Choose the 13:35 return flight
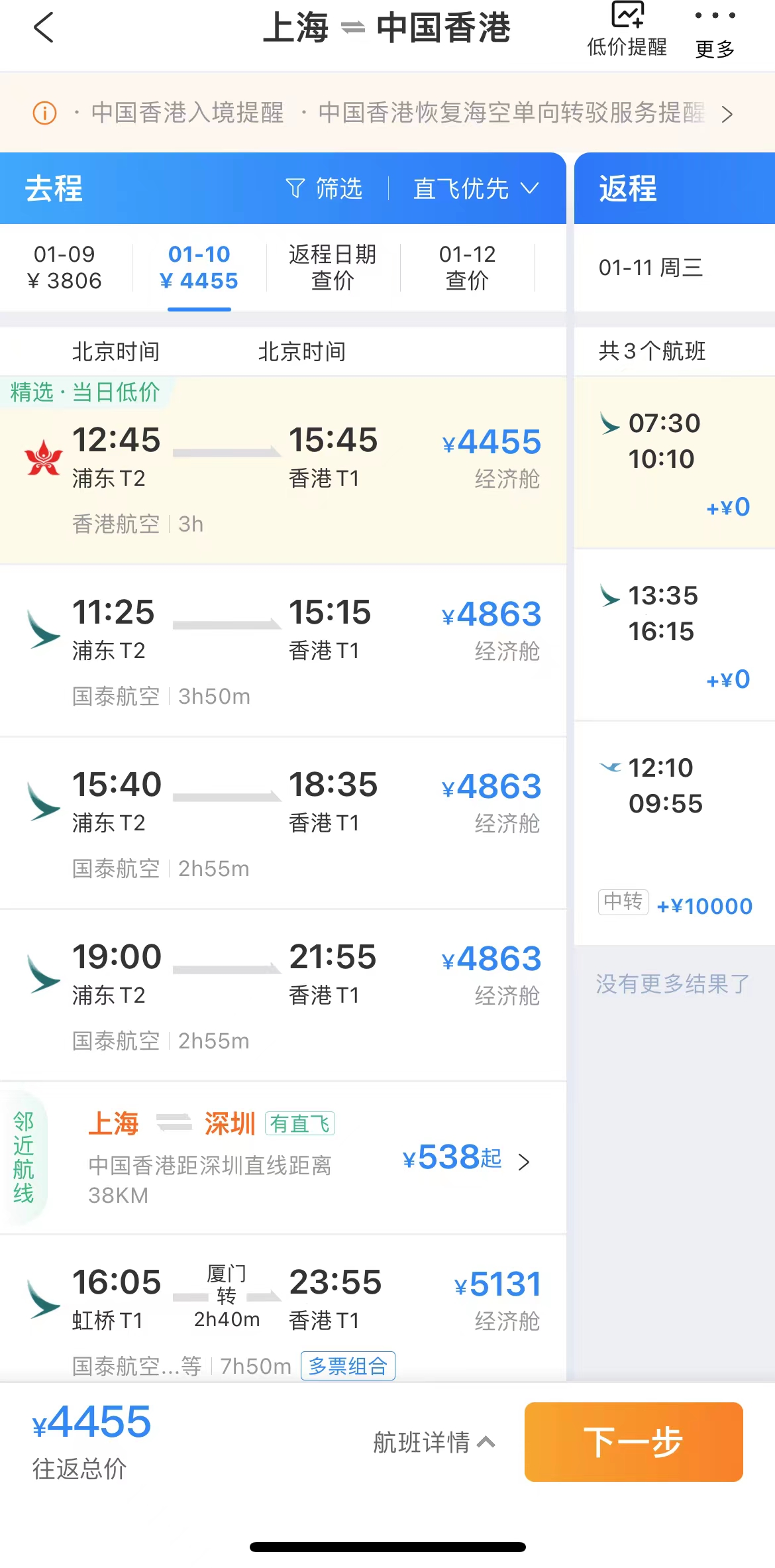The height and width of the screenshot is (1568, 775). (x=674, y=635)
